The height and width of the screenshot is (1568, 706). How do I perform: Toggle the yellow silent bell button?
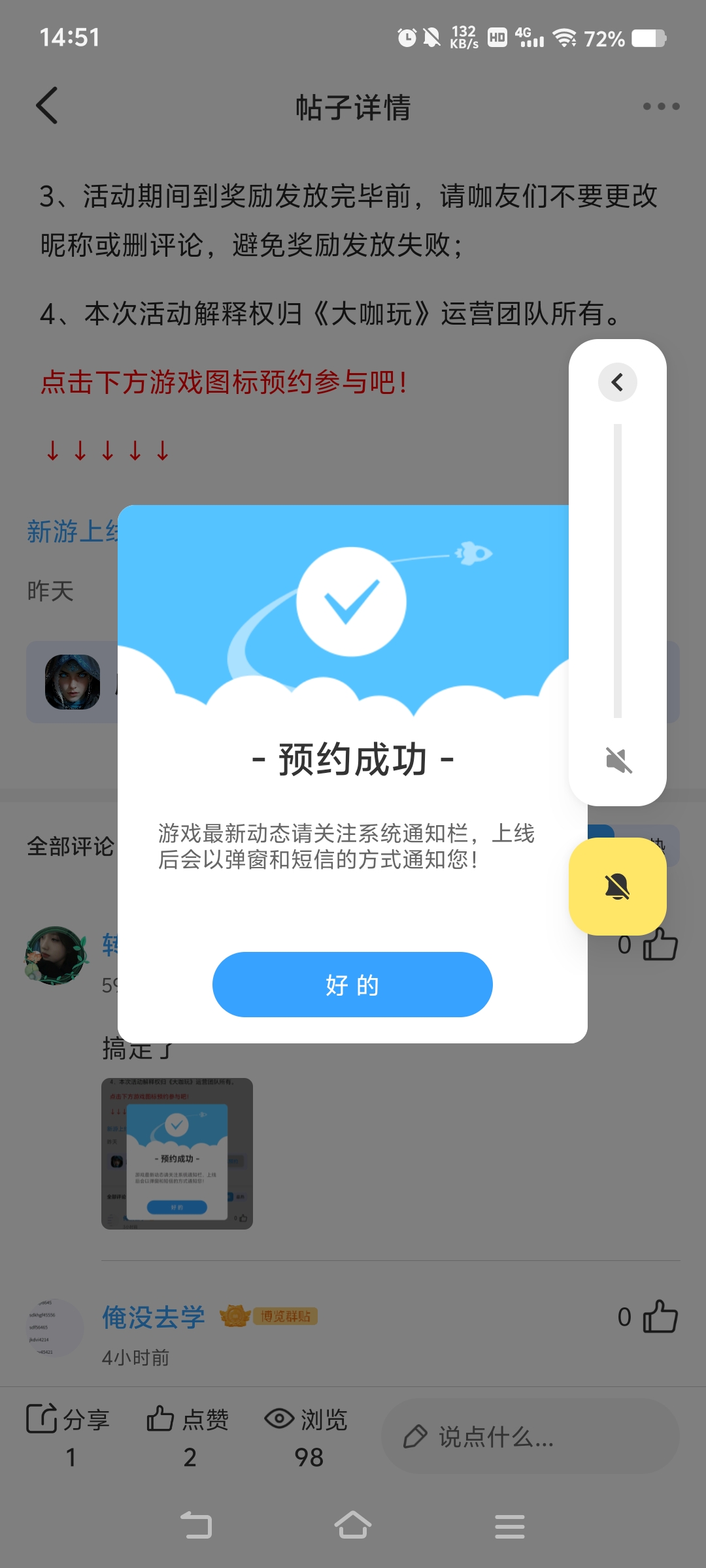617,887
